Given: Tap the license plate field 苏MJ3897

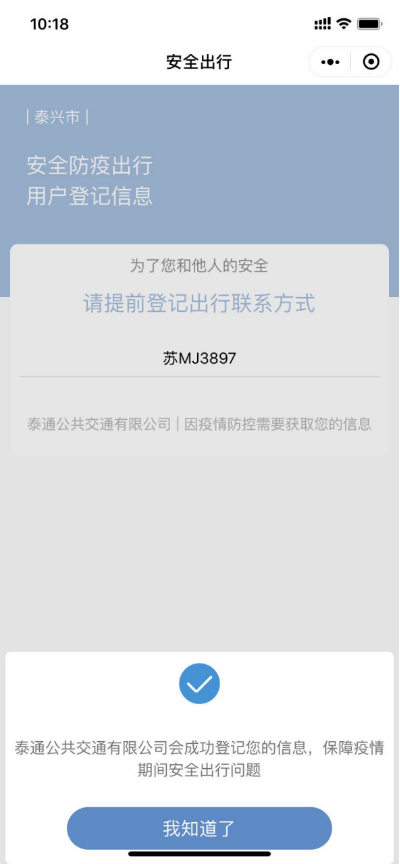Looking at the screenshot, I should click(199, 359).
